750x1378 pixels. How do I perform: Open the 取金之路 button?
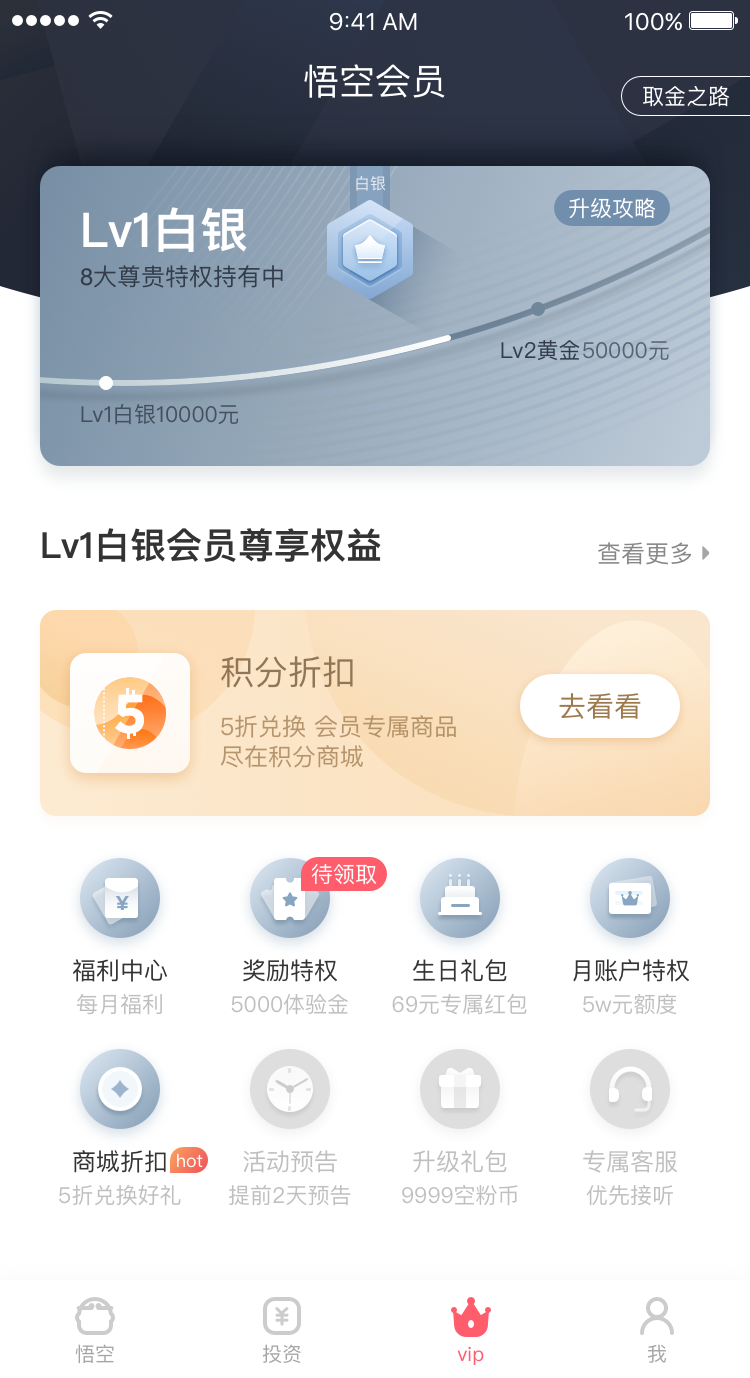click(686, 96)
